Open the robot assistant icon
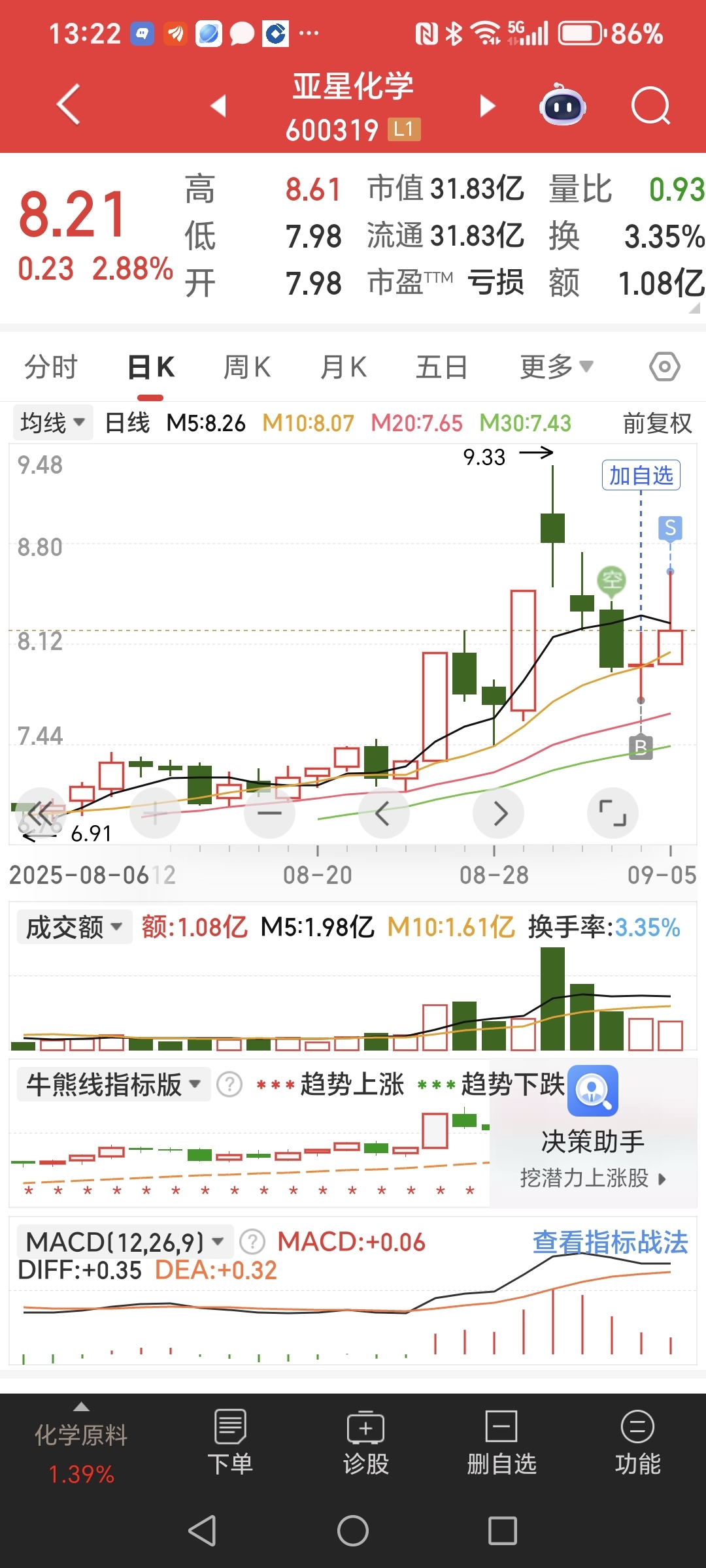Image resolution: width=706 pixels, height=1568 pixels. pos(562,105)
